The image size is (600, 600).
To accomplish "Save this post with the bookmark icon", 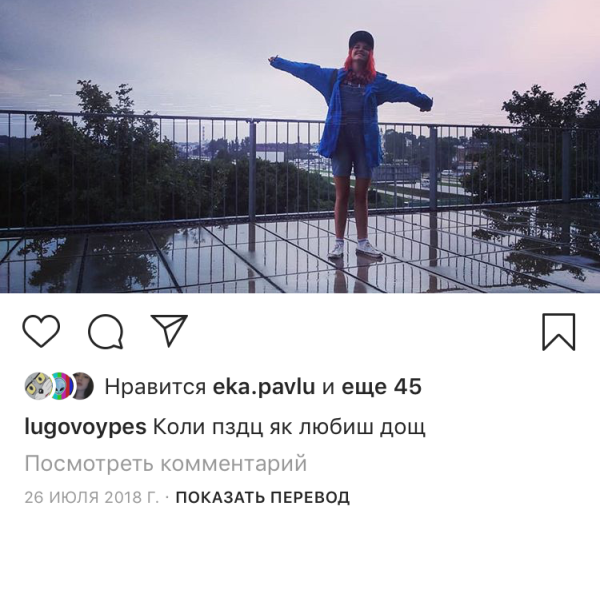I will pos(558,332).
